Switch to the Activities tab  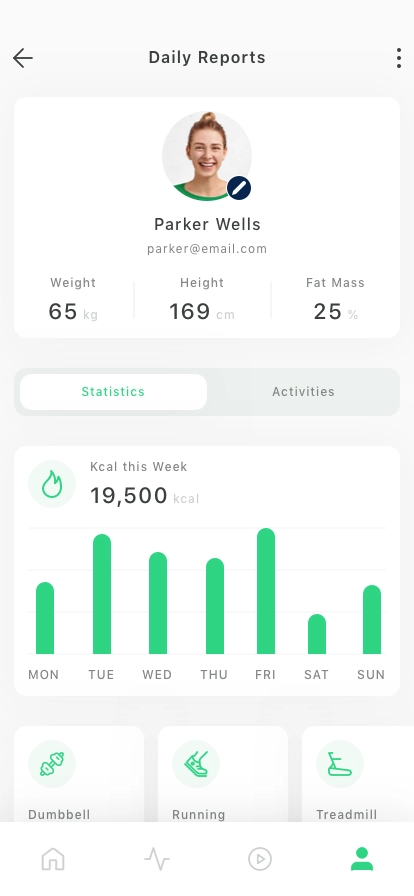click(303, 392)
